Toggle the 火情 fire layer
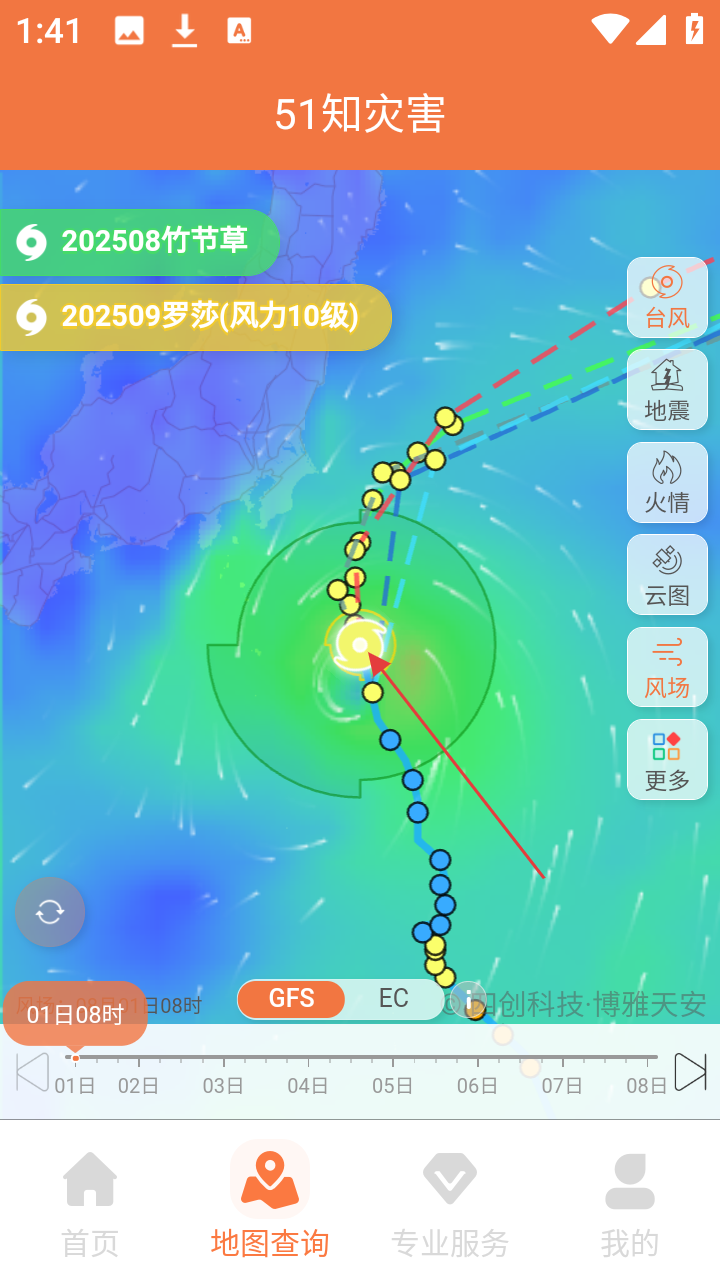Image resolution: width=720 pixels, height=1280 pixels. [667, 482]
